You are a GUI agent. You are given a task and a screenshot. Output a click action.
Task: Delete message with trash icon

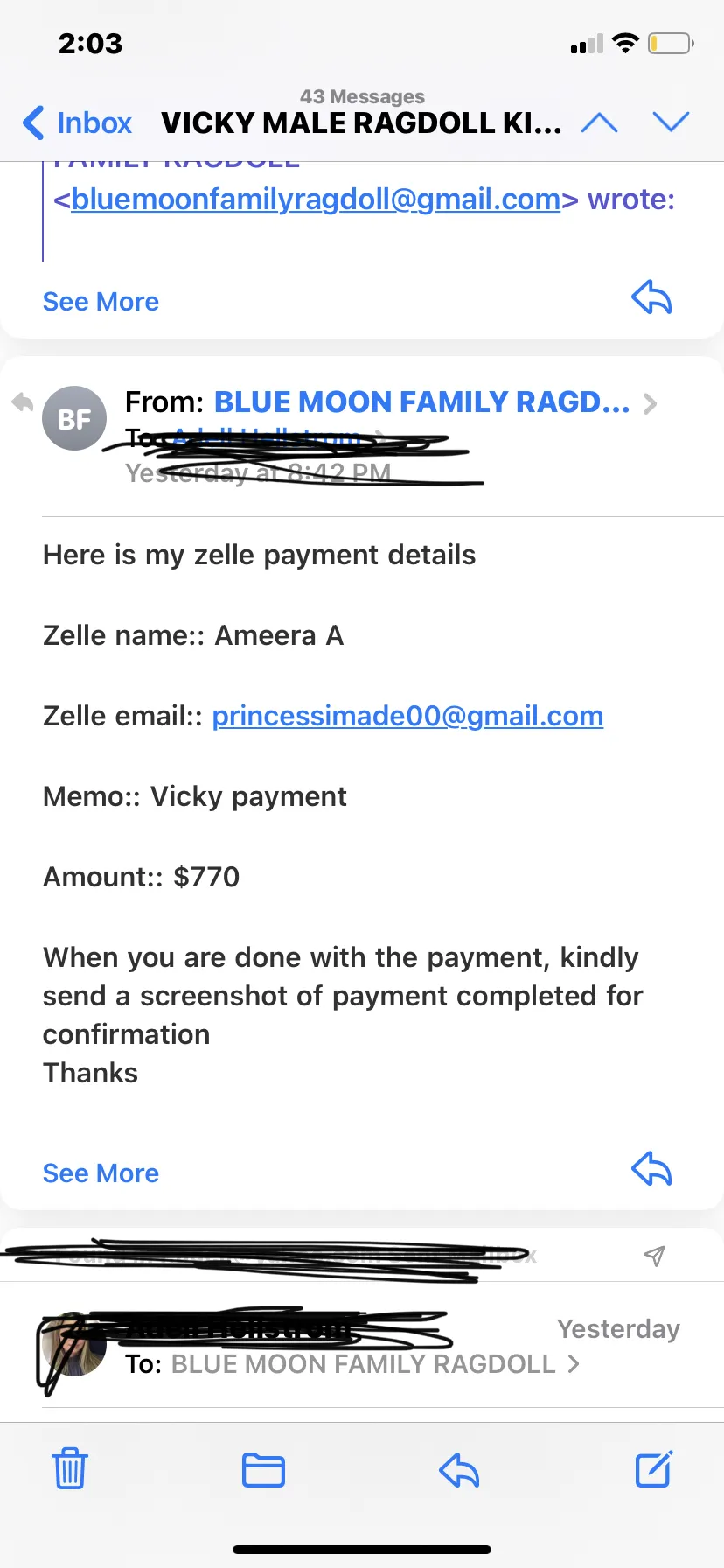[x=70, y=1468]
